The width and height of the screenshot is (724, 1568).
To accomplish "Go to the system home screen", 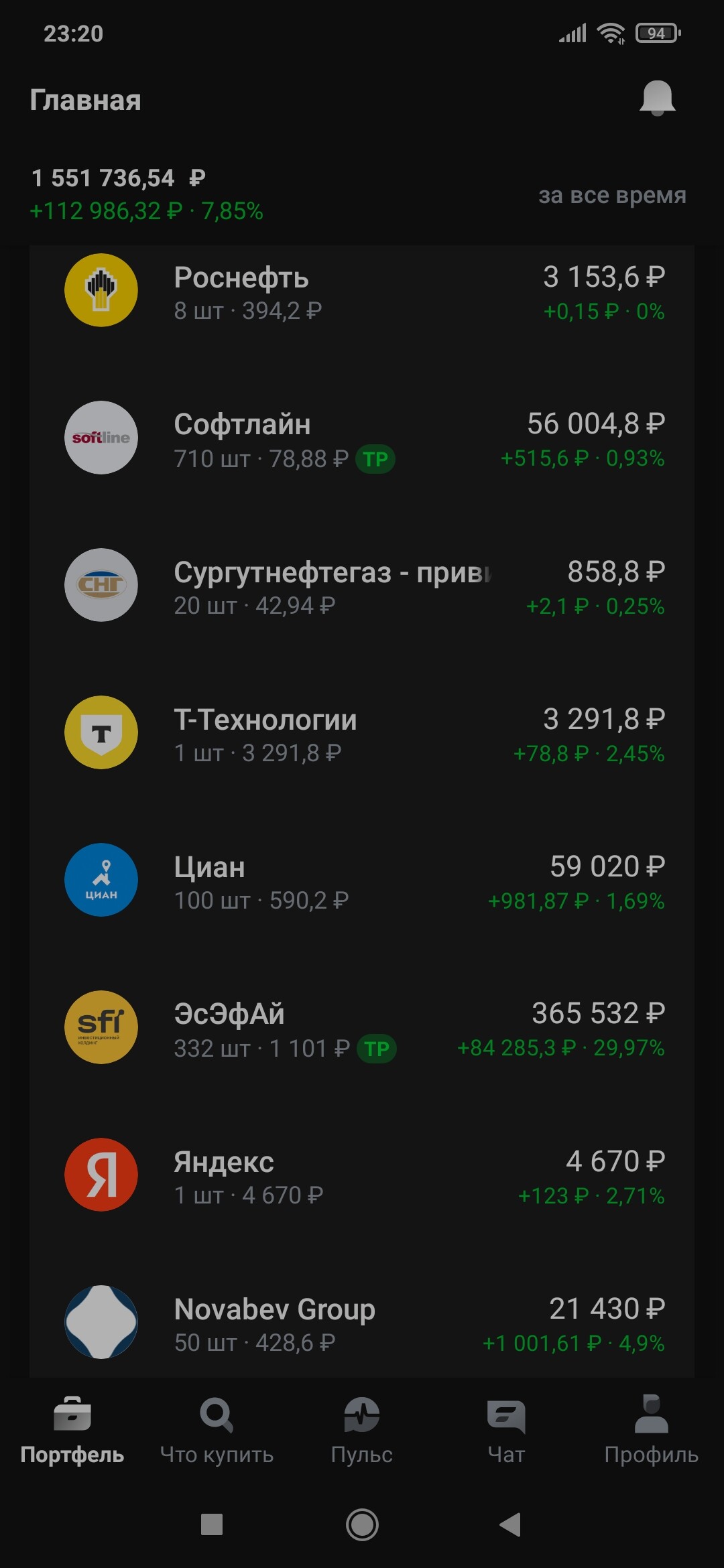I will point(362,1525).
